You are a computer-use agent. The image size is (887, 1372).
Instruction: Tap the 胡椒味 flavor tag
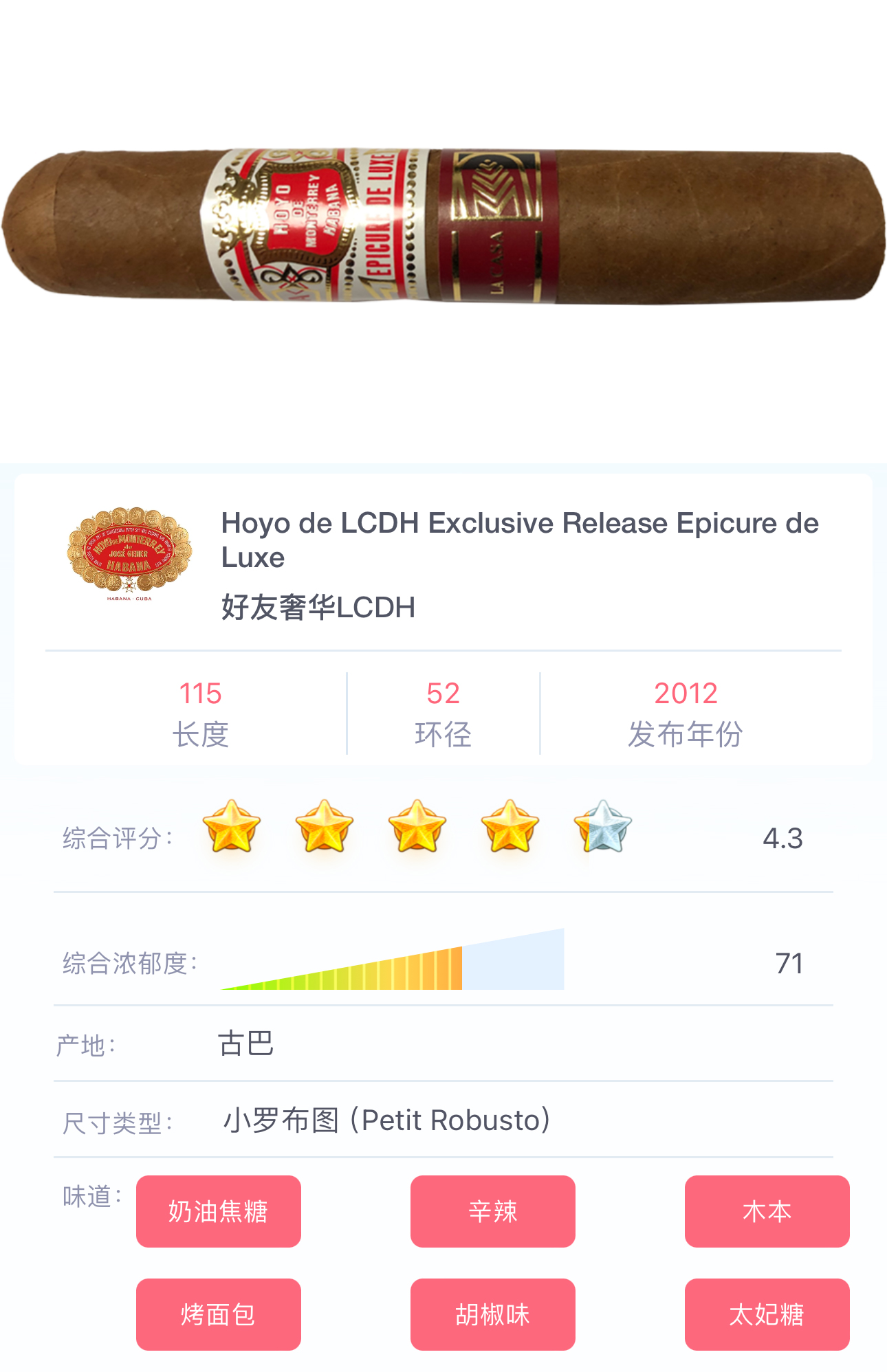coord(492,1314)
